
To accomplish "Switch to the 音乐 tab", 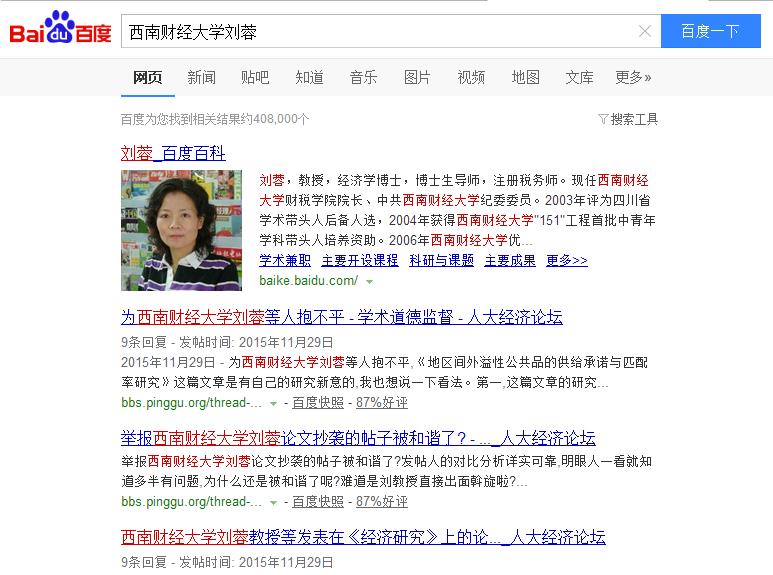I will [363, 77].
